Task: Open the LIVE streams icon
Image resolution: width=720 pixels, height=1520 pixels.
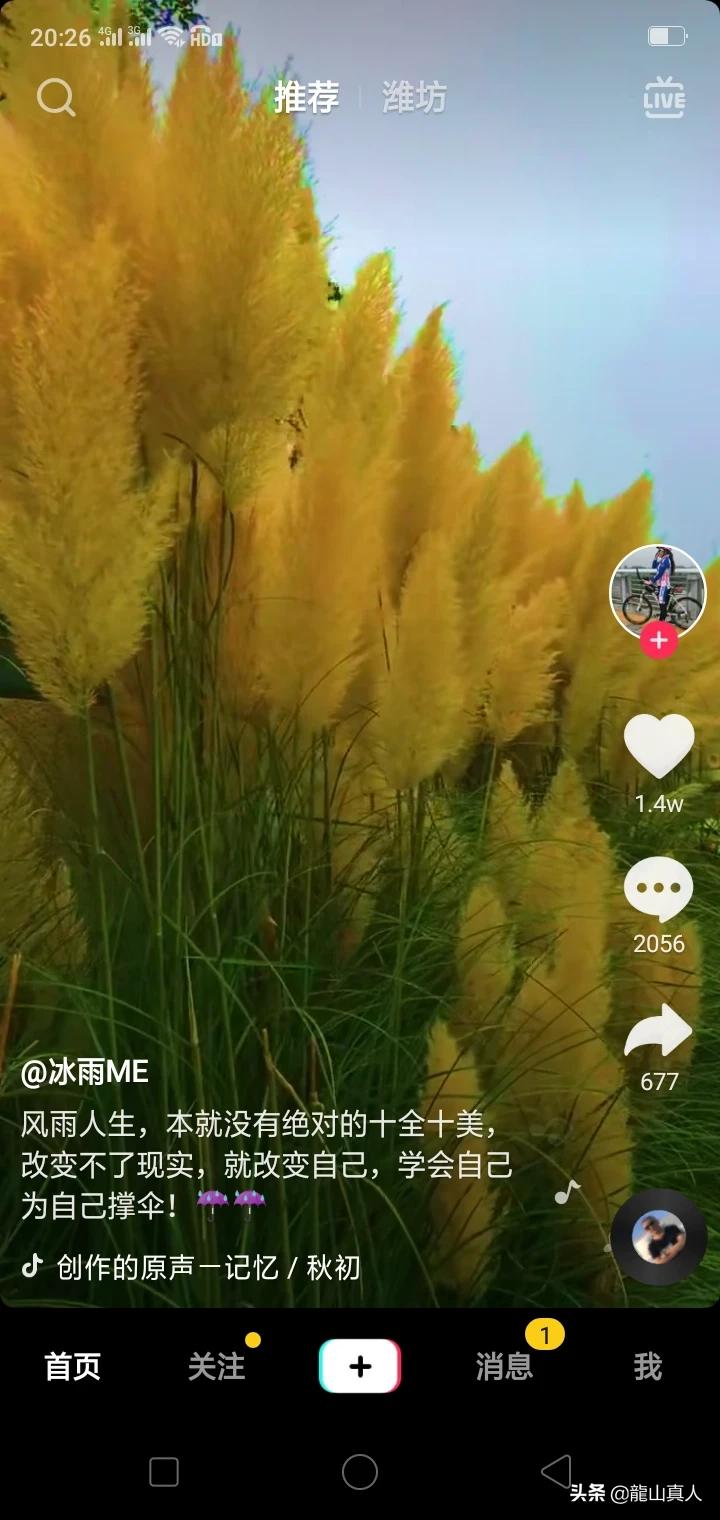Action: coord(664,98)
